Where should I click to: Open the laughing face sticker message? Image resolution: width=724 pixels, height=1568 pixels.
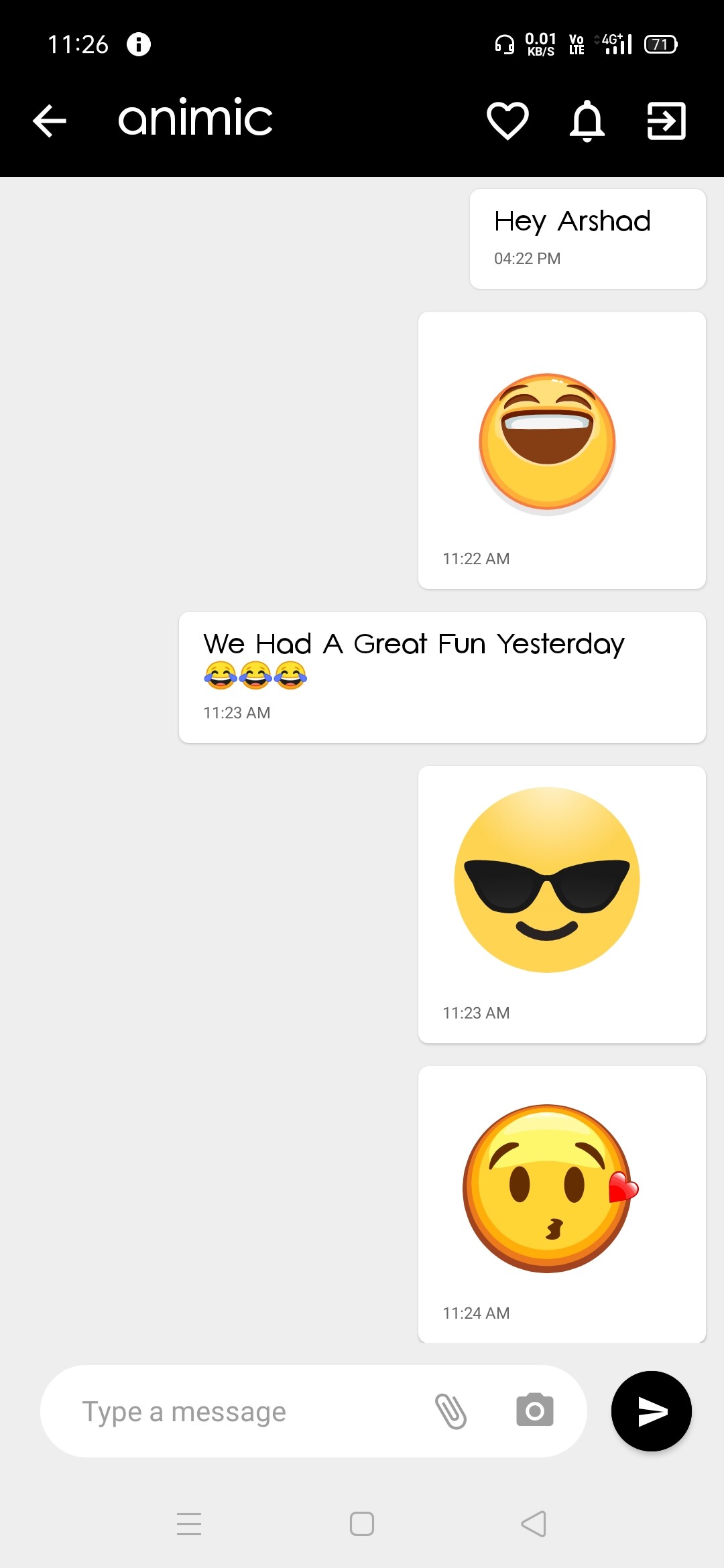pyautogui.click(x=547, y=442)
